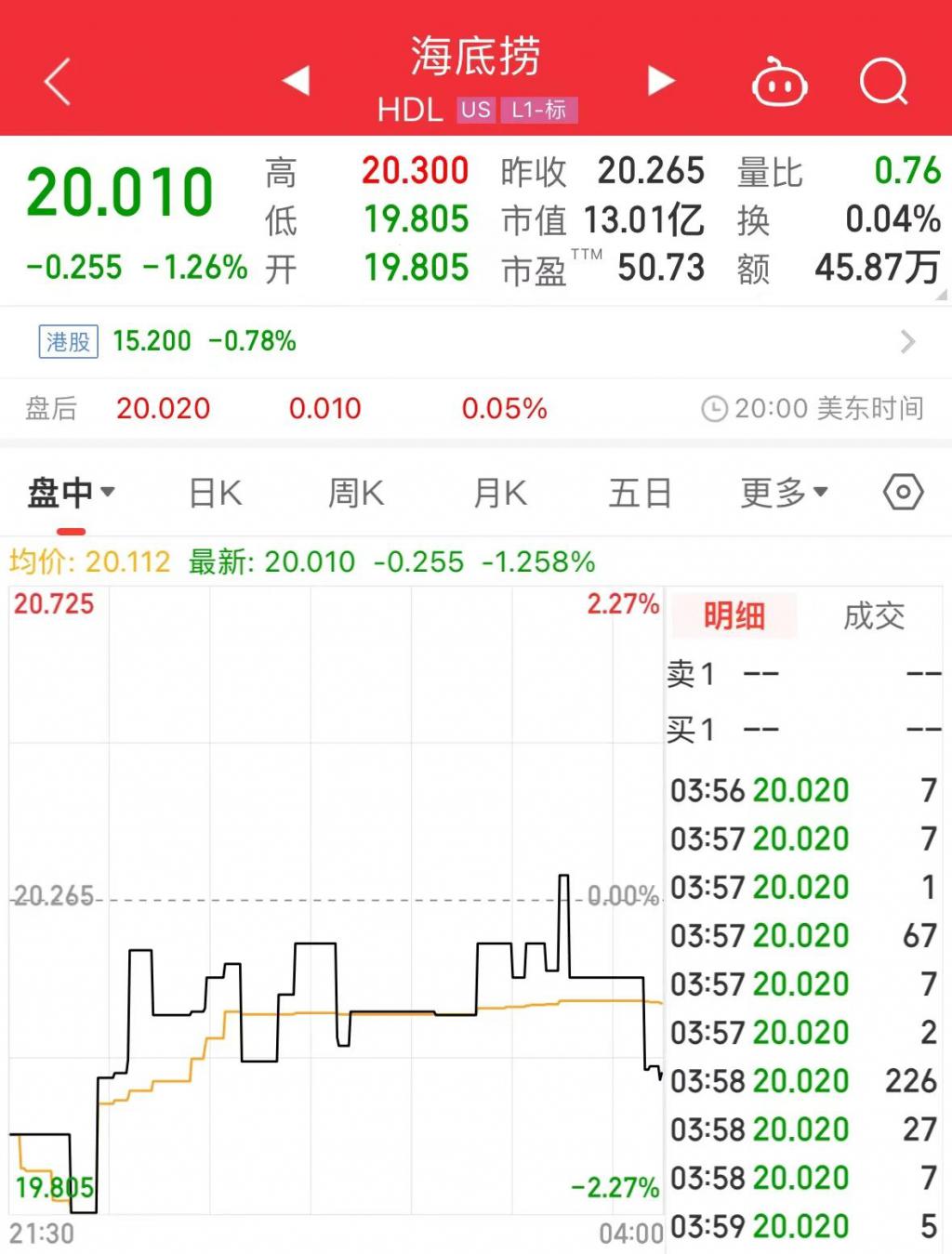Open the 盘中 chart dropdown

[x=71, y=493]
